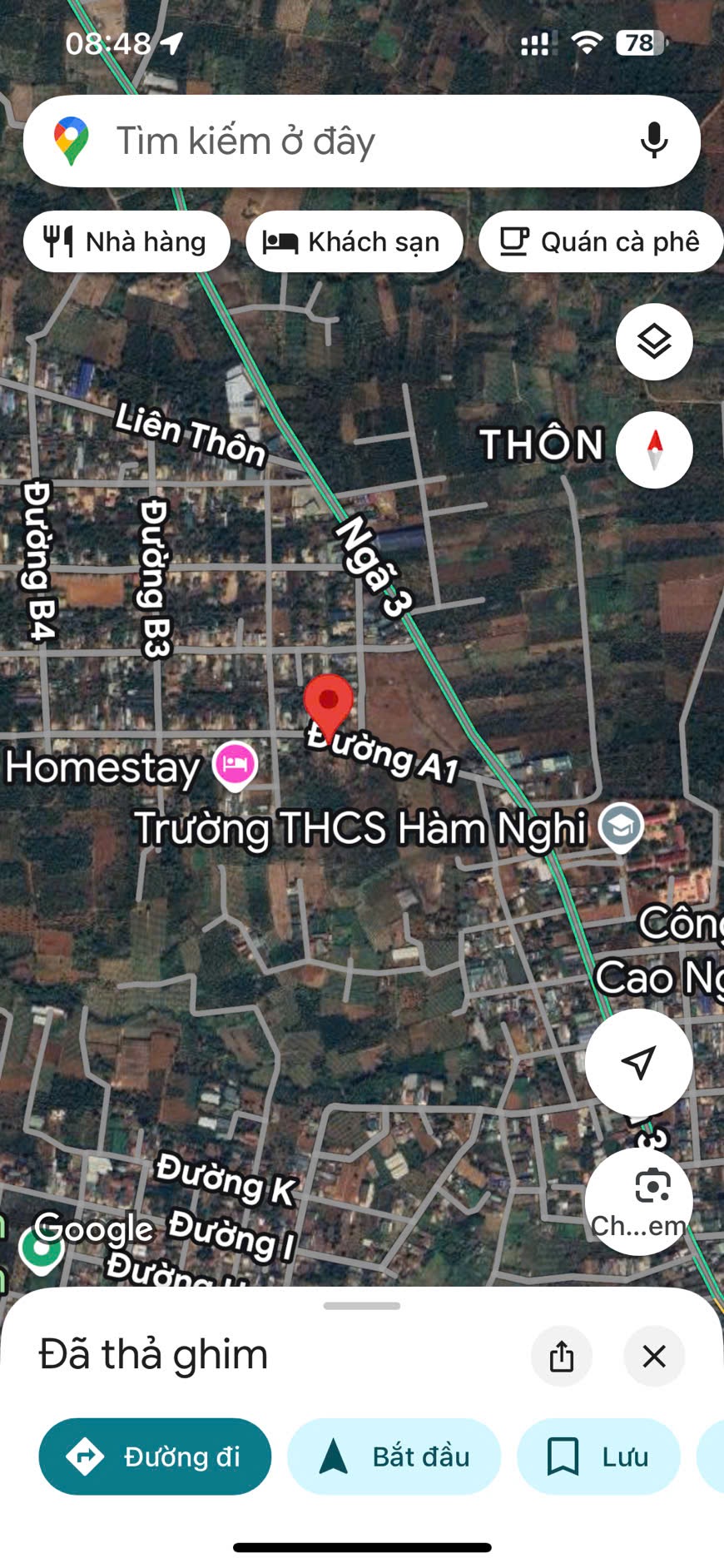
Task: Center the map on my location
Action: 638,1063
